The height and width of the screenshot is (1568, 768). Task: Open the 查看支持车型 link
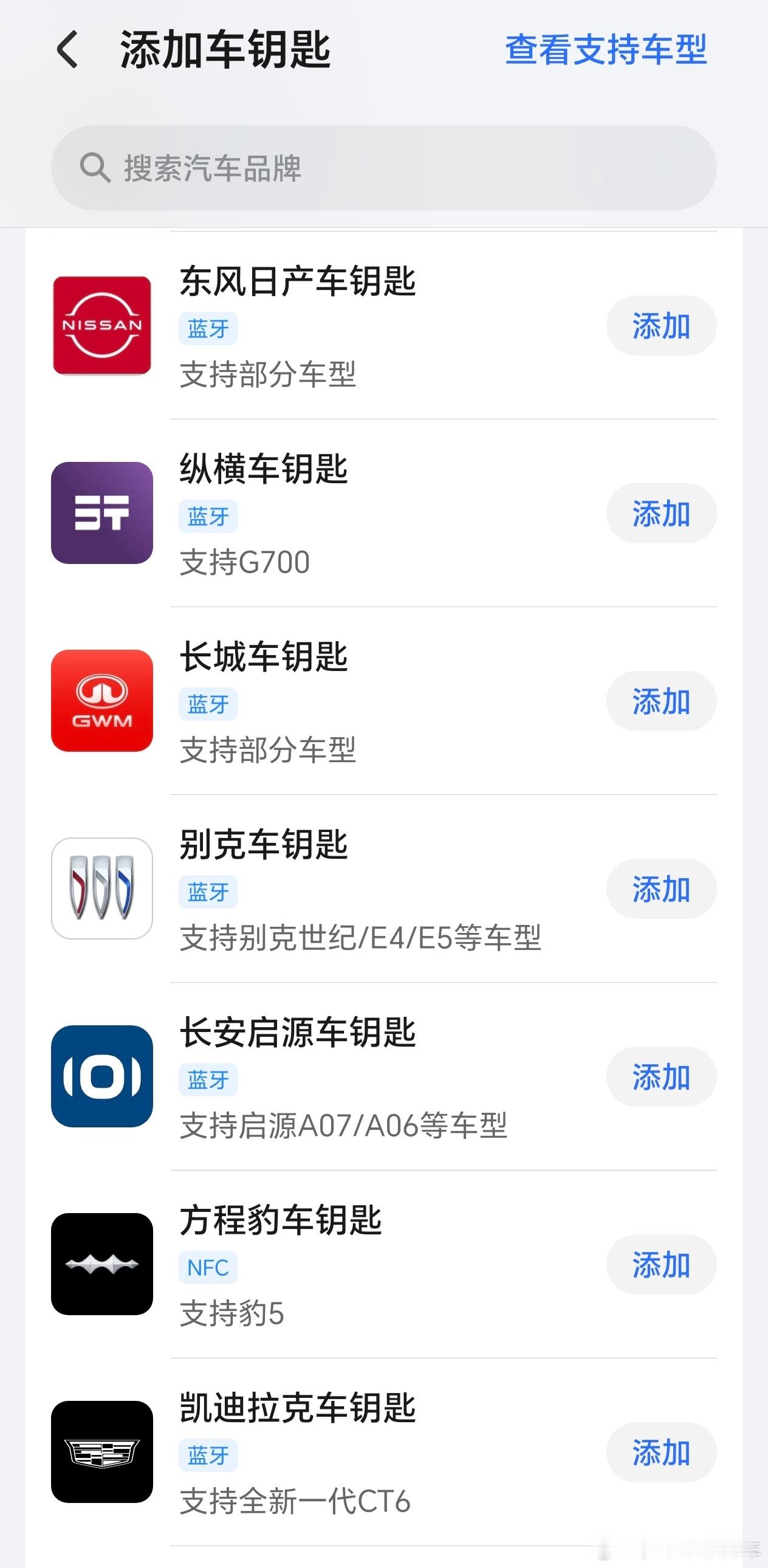[x=606, y=49]
